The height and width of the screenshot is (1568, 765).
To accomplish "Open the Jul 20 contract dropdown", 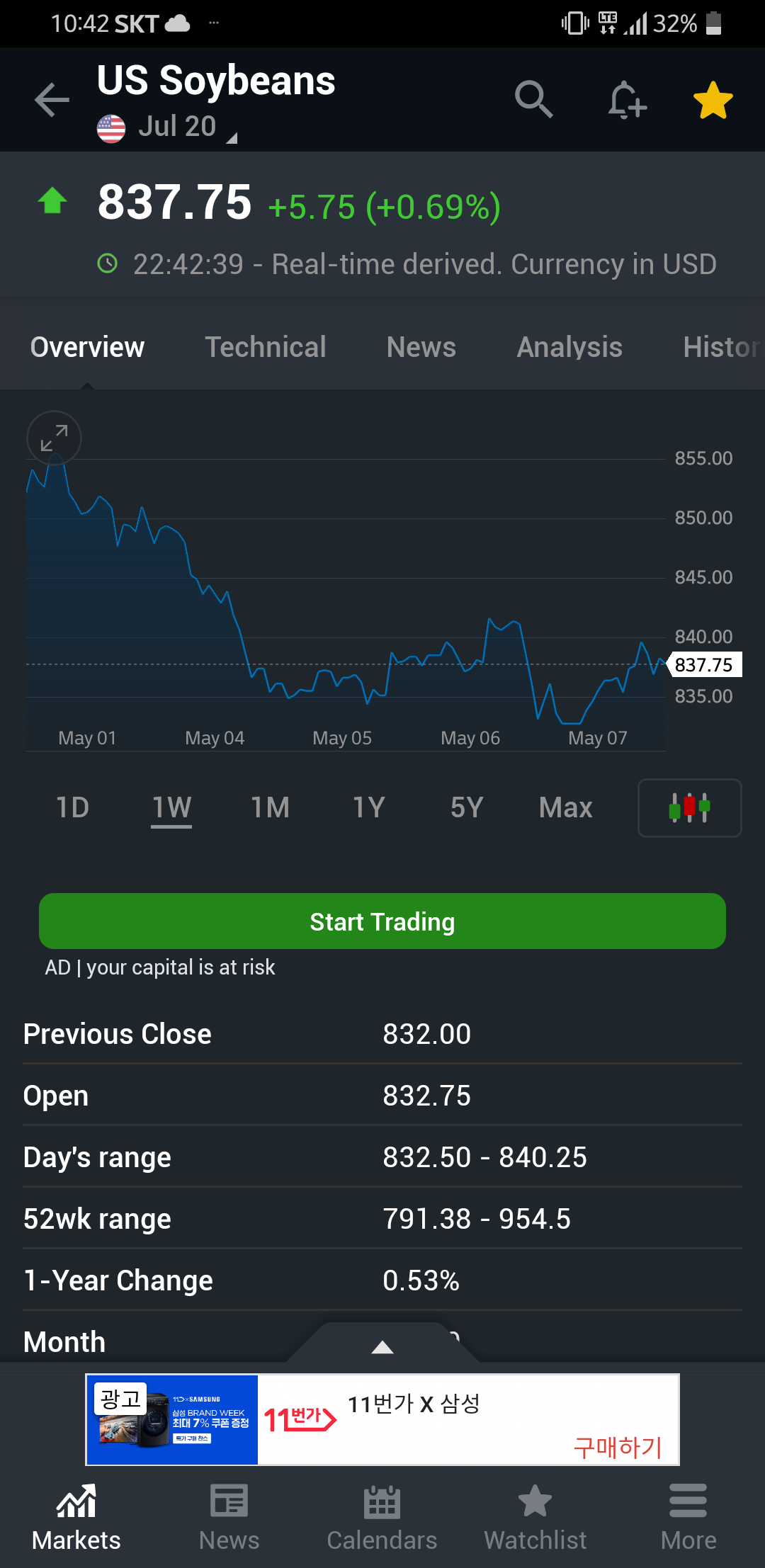I will 167,127.
